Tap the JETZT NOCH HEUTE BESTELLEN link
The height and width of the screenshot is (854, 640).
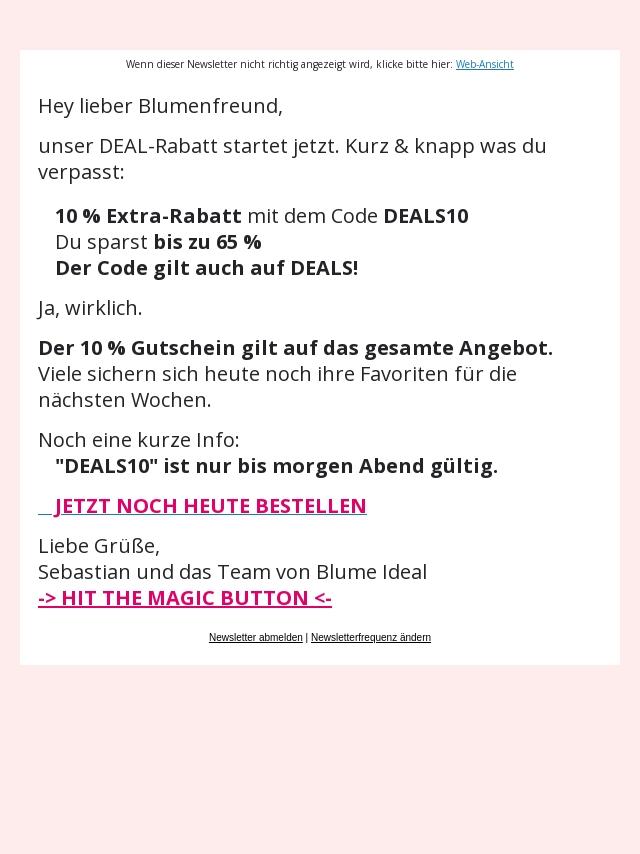point(210,506)
